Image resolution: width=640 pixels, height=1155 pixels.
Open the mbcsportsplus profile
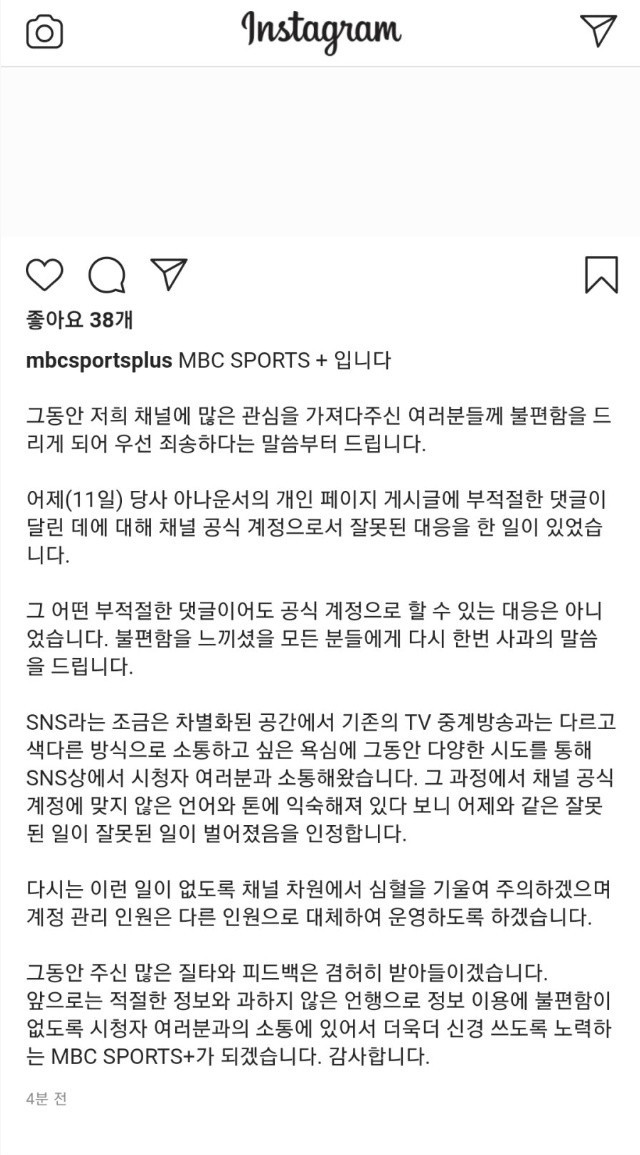[x=100, y=361]
